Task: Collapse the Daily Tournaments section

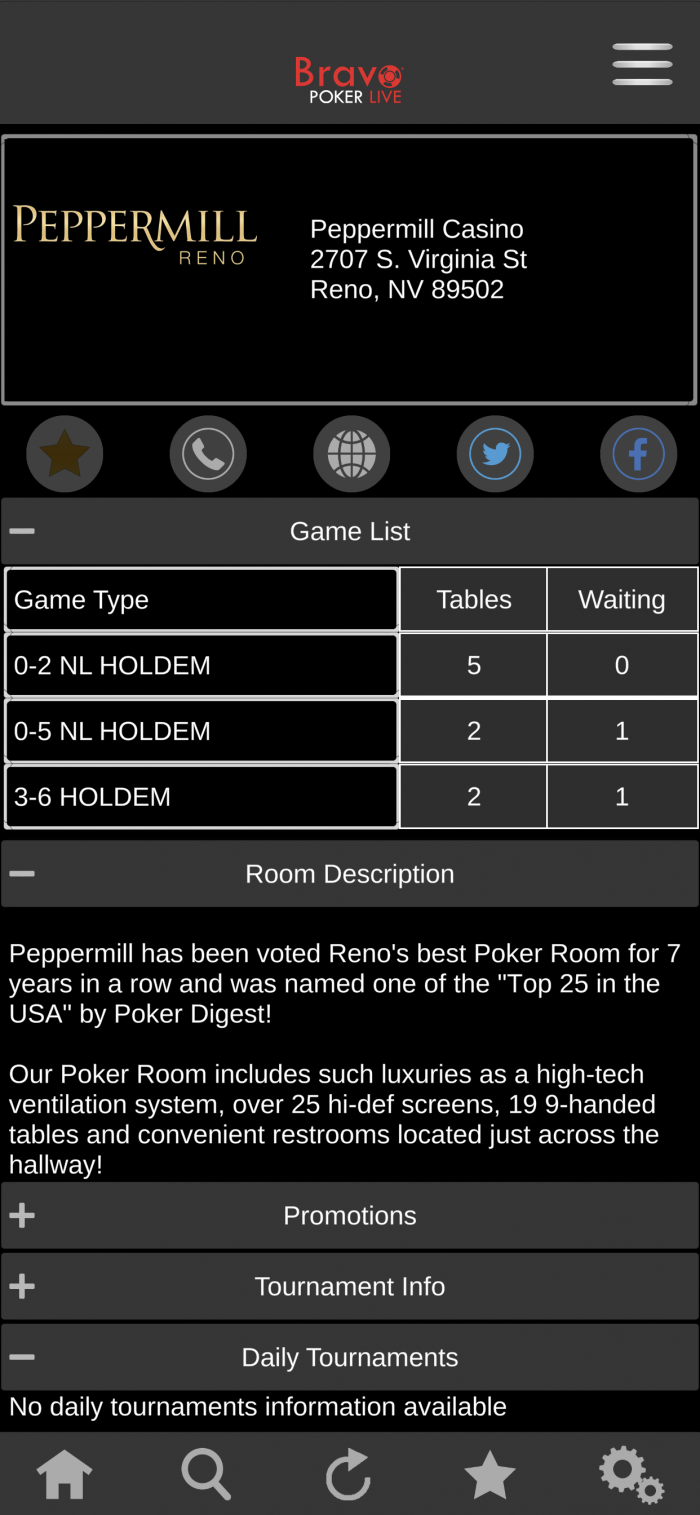Action: tap(350, 1357)
